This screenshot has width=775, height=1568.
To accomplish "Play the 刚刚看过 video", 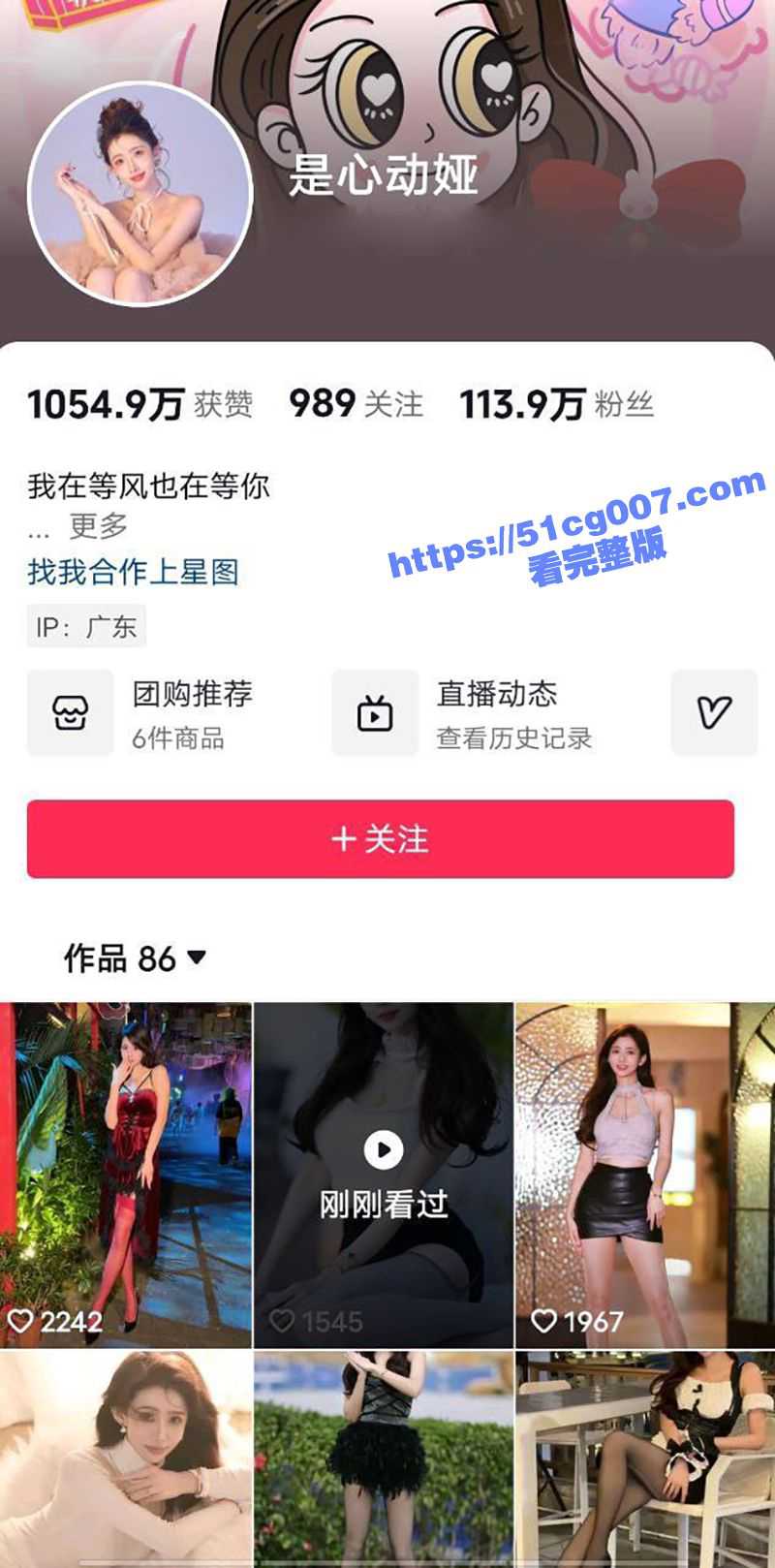I will (x=384, y=1175).
